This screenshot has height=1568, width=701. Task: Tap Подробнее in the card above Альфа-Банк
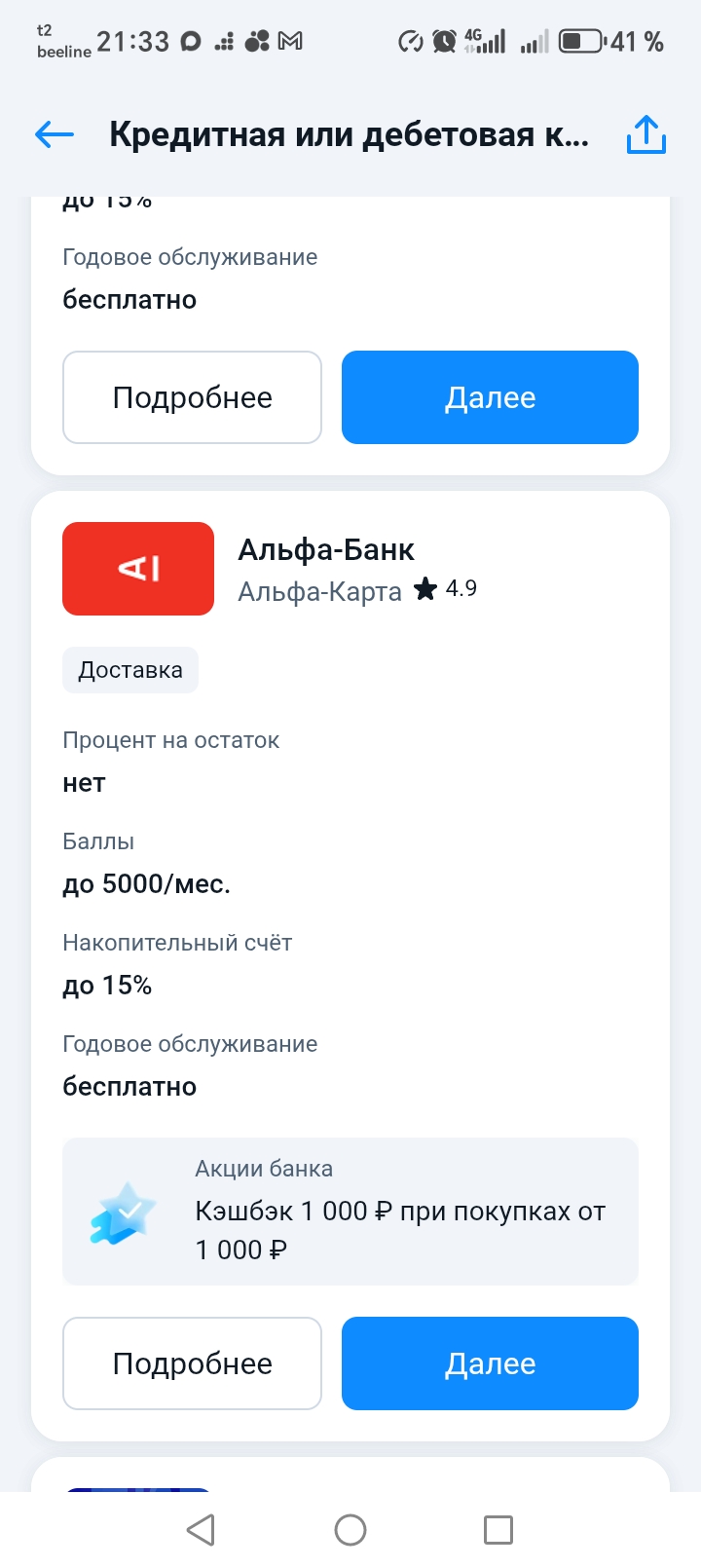coord(192,397)
